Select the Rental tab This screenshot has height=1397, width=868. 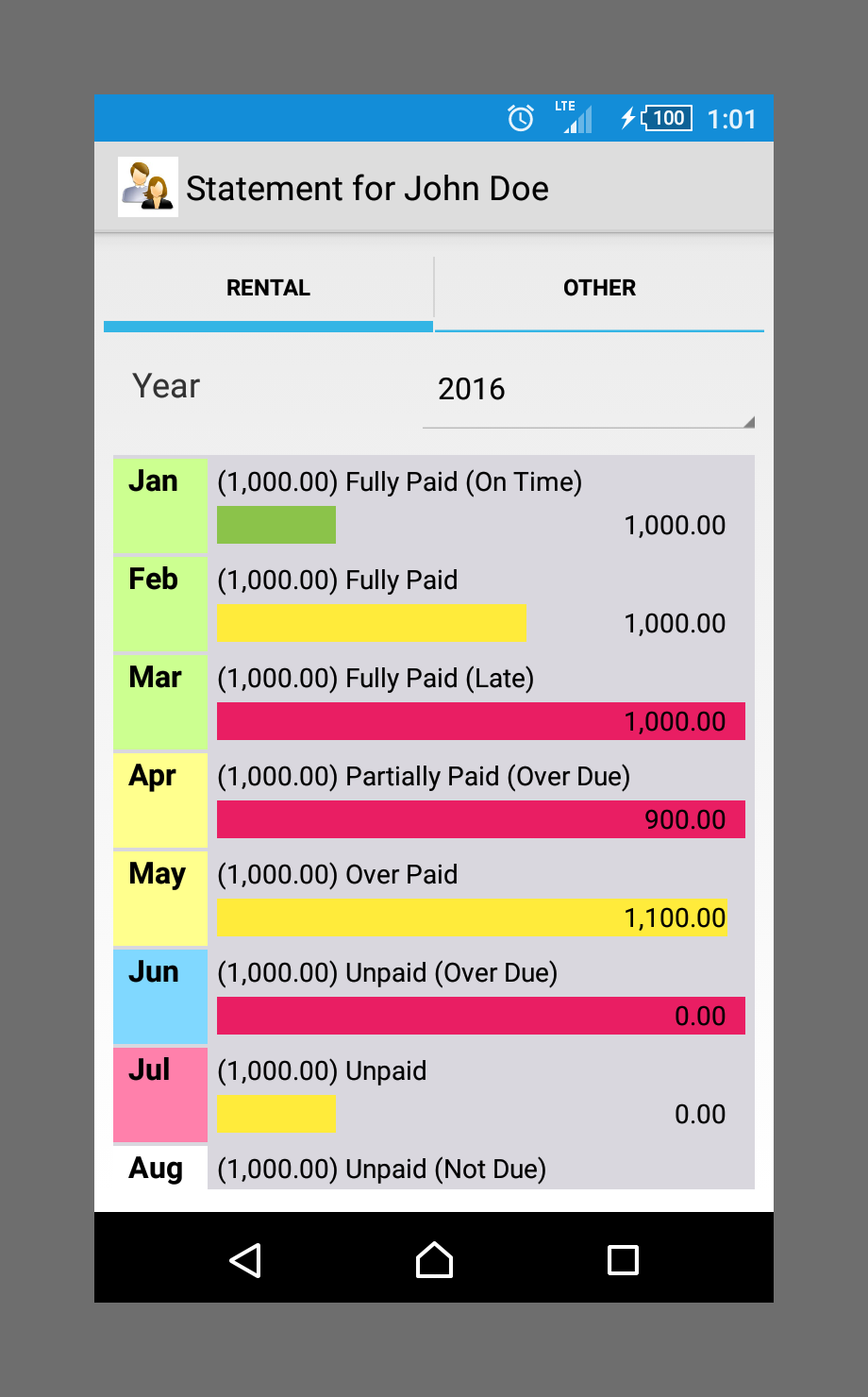coord(268,288)
